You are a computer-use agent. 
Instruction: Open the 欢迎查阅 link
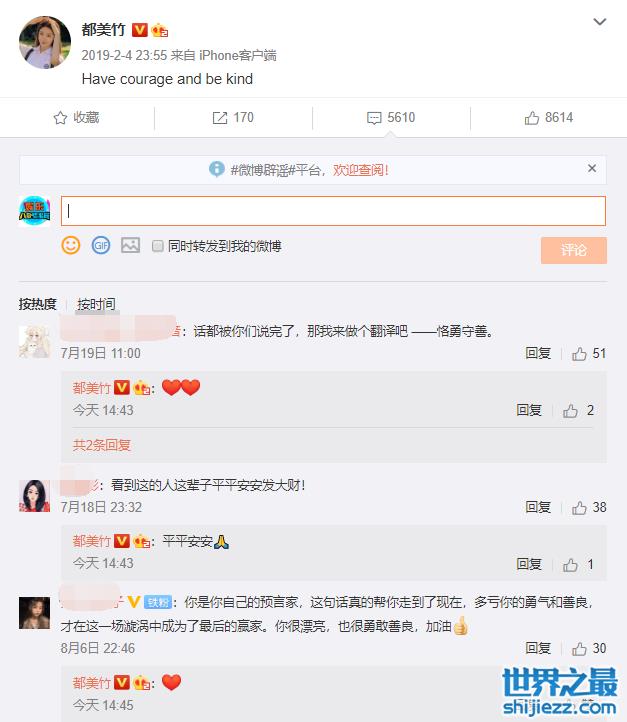pos(361,170)
